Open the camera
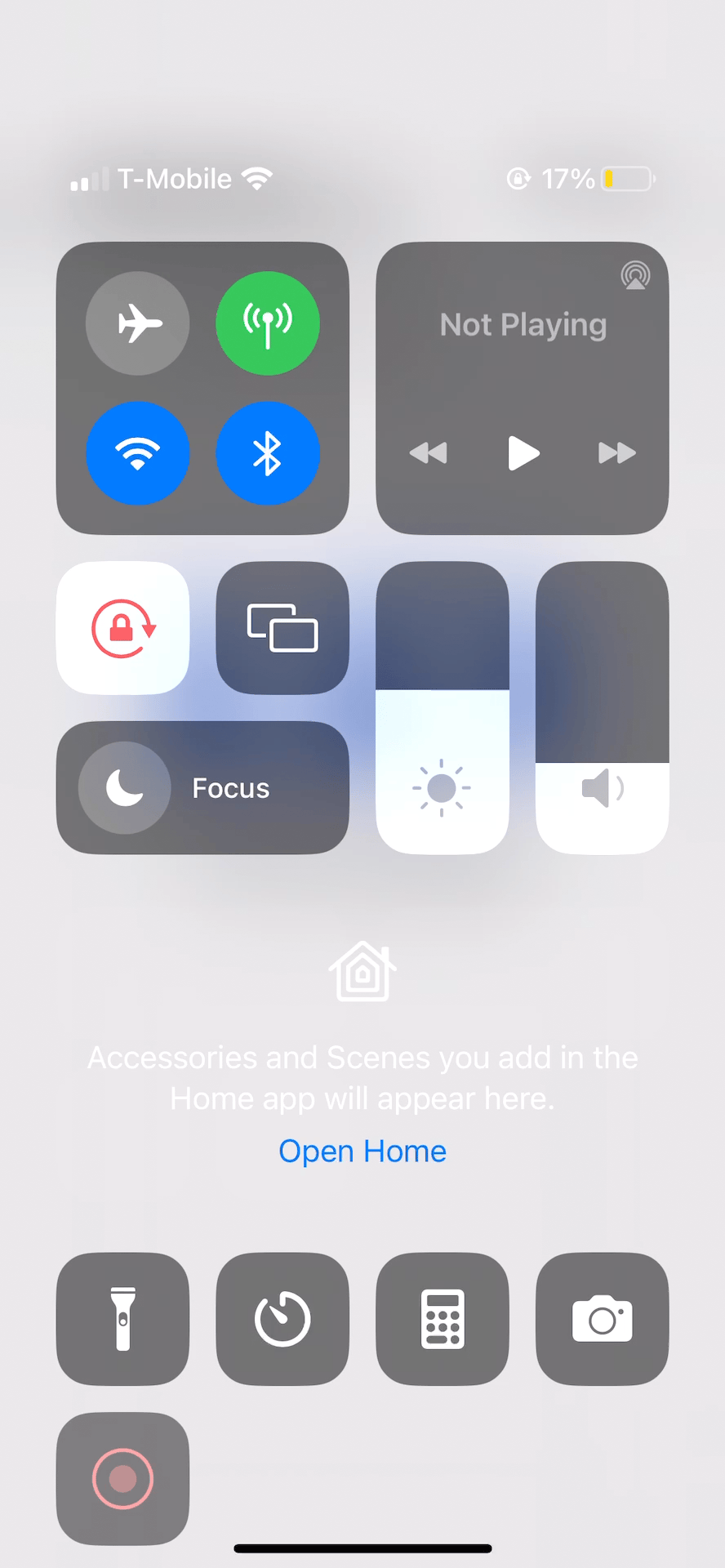The image size is (725, 1568). coord(603,1319)
